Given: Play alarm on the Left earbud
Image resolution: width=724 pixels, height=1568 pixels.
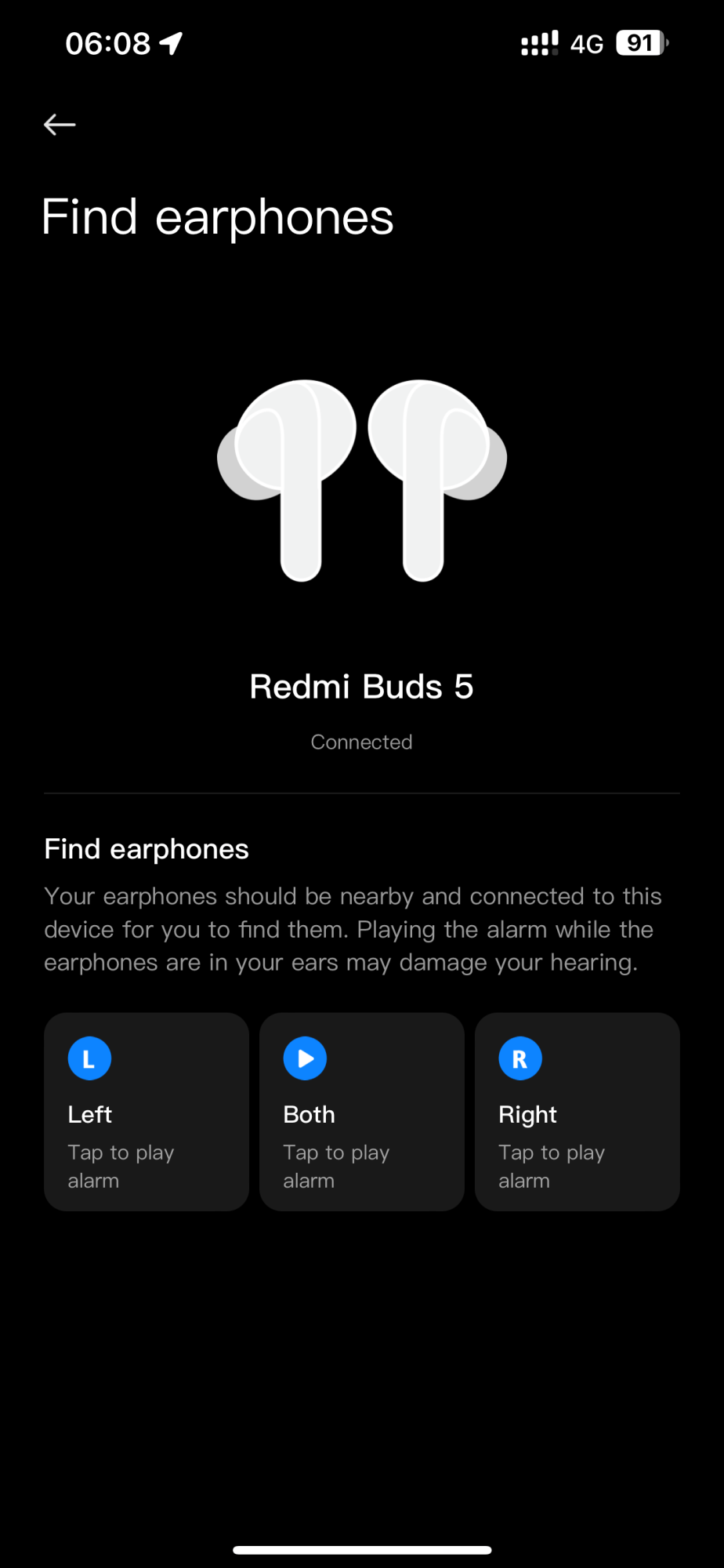Looking at the screenshot, I should pos(147,1111).
